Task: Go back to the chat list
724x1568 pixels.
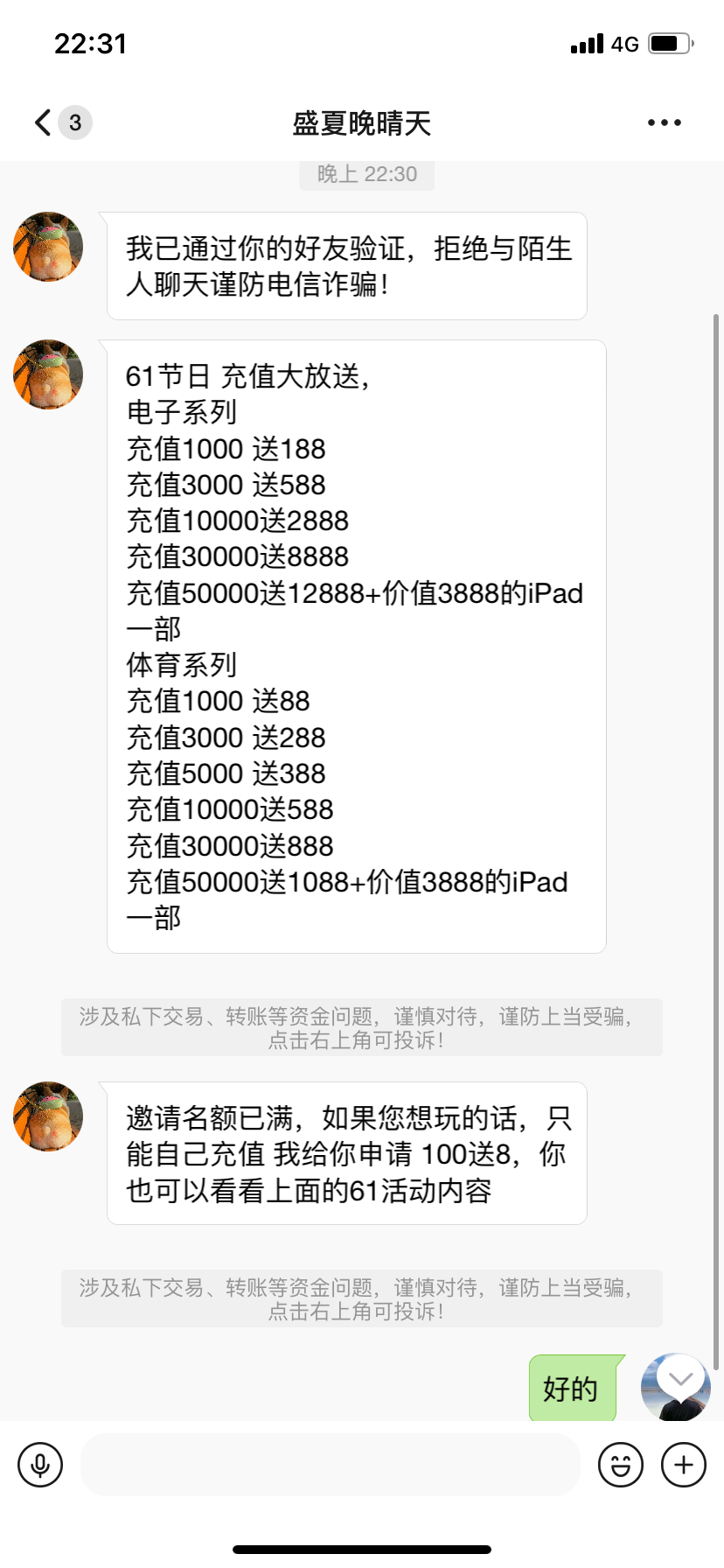Action: click(x=44, y=122)
